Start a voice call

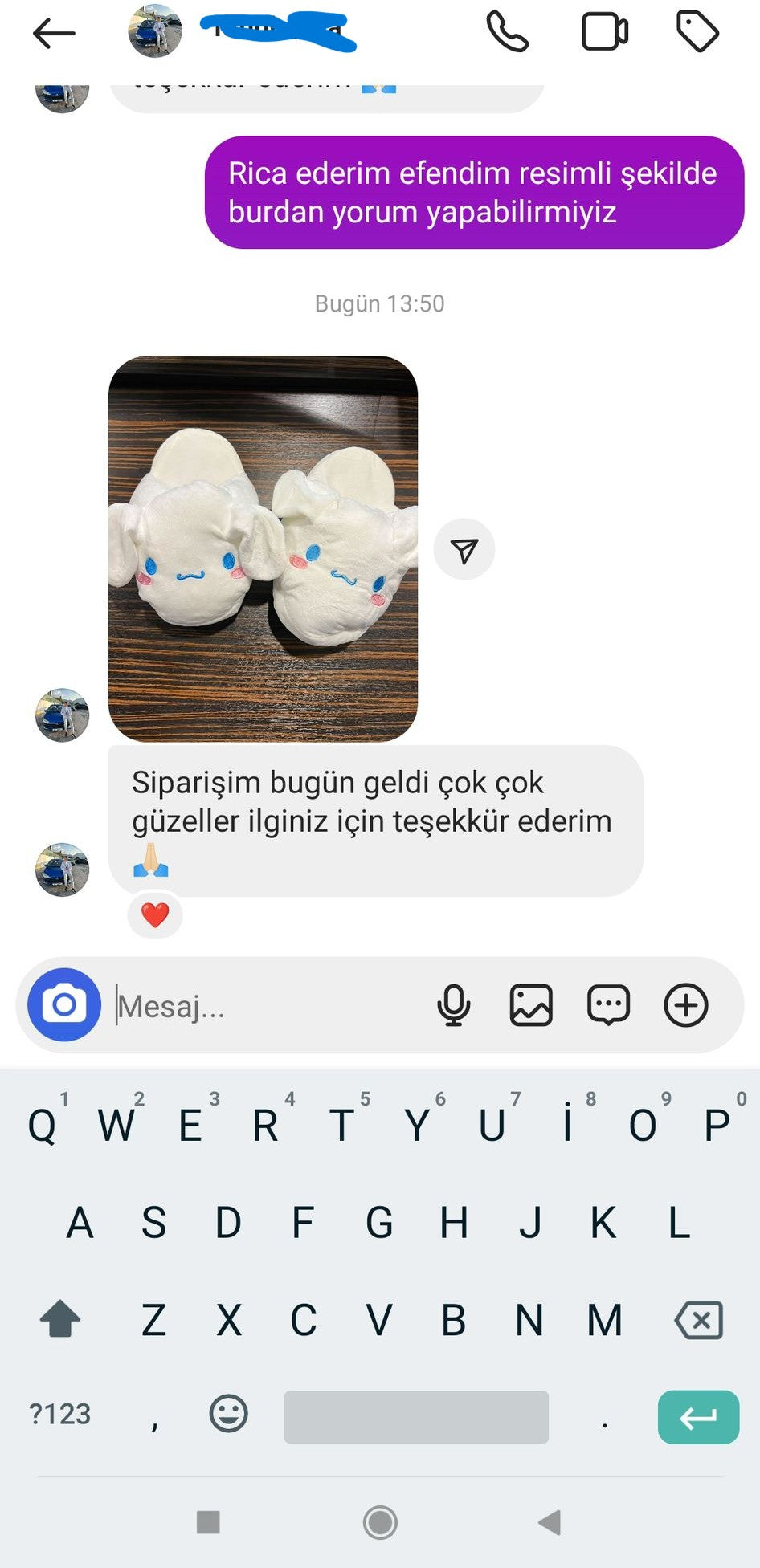(508, 32)
